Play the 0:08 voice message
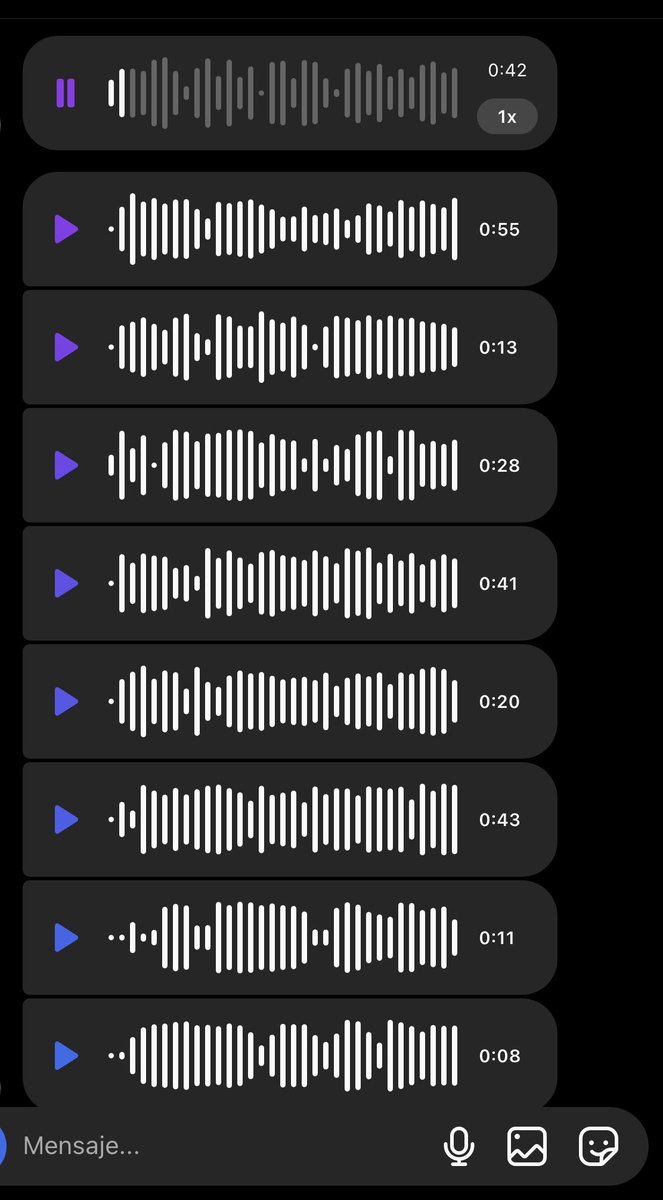Screen dimensions: 663x1200 (66, 1055)
